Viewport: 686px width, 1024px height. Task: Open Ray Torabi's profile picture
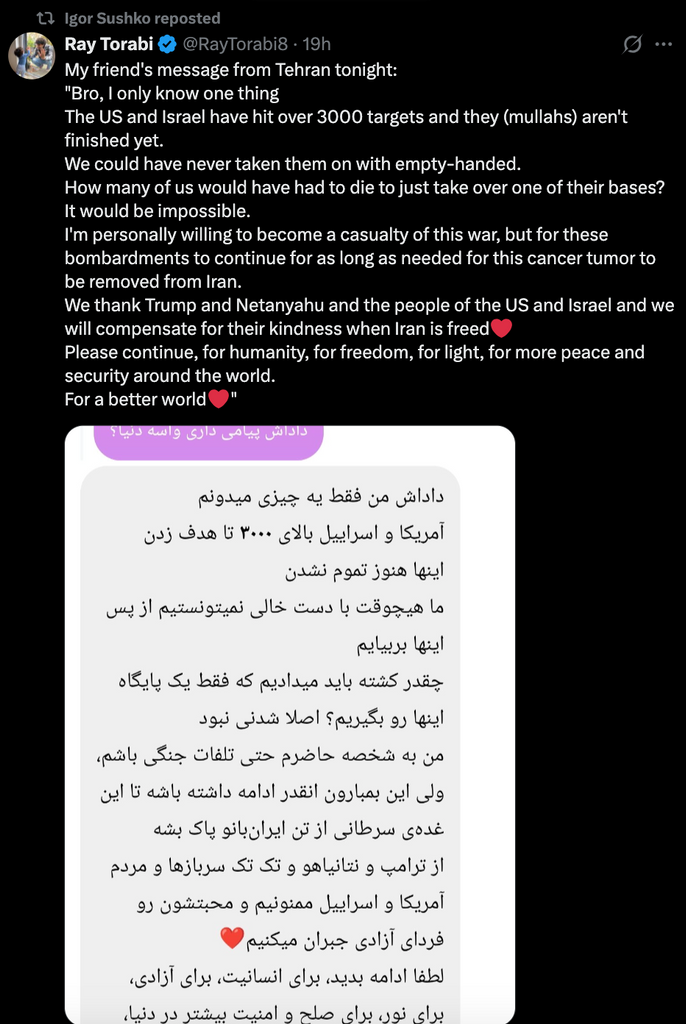(31, 55)
